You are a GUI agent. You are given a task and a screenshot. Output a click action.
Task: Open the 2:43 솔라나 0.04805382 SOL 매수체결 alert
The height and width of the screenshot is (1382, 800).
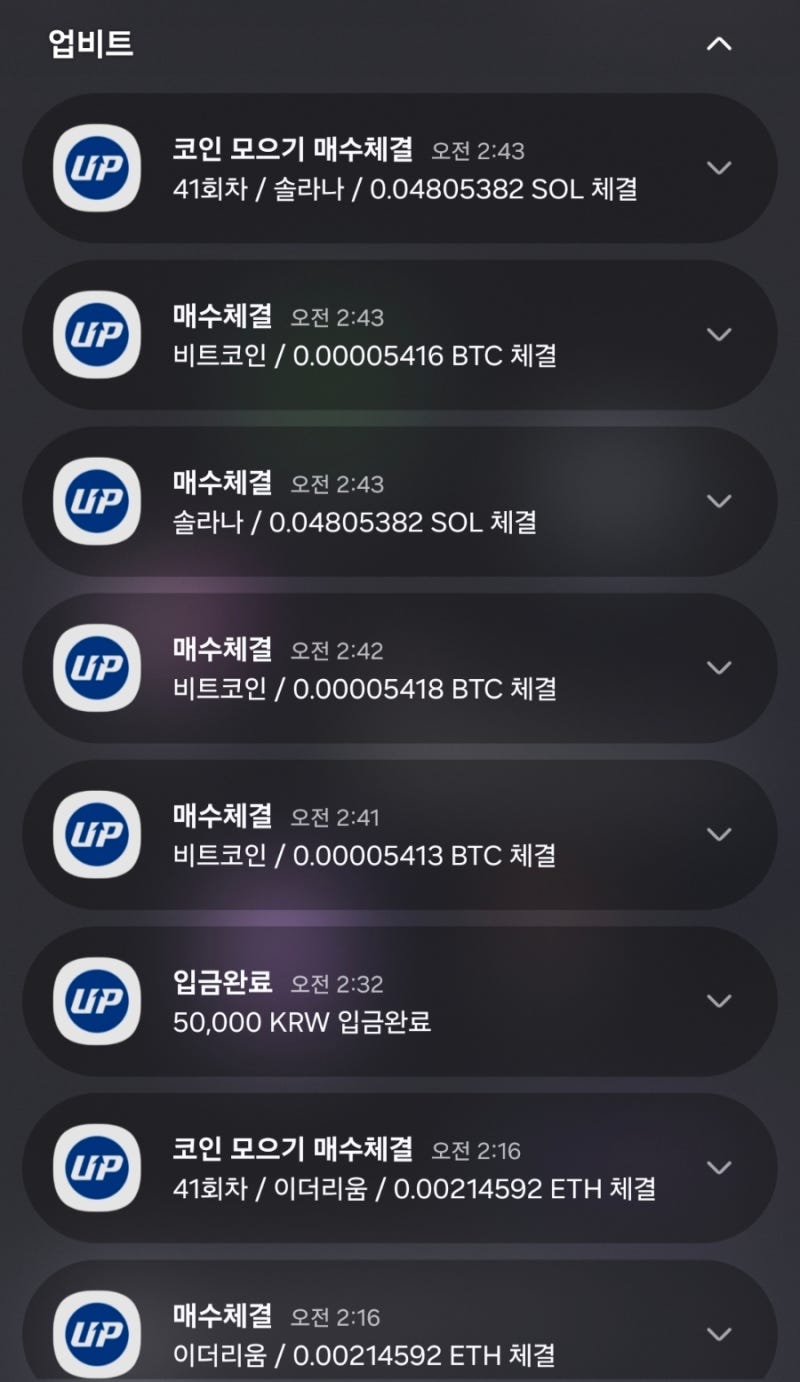pyautogui.click(x=400, y=501)
